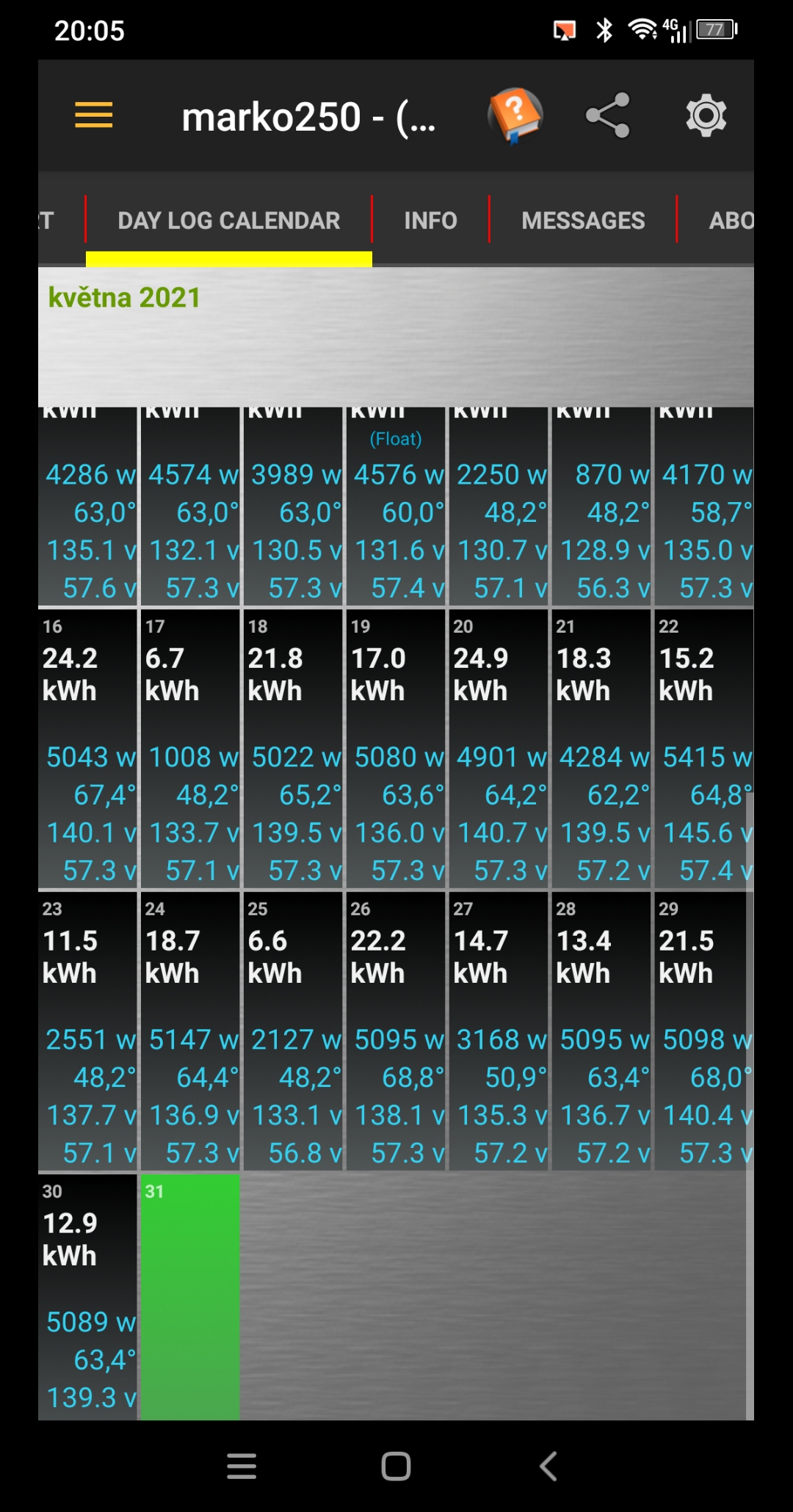Screen dimensions: 793x1512
Task: Switch to the INFO tab
Action: click(x=430, y=220)
